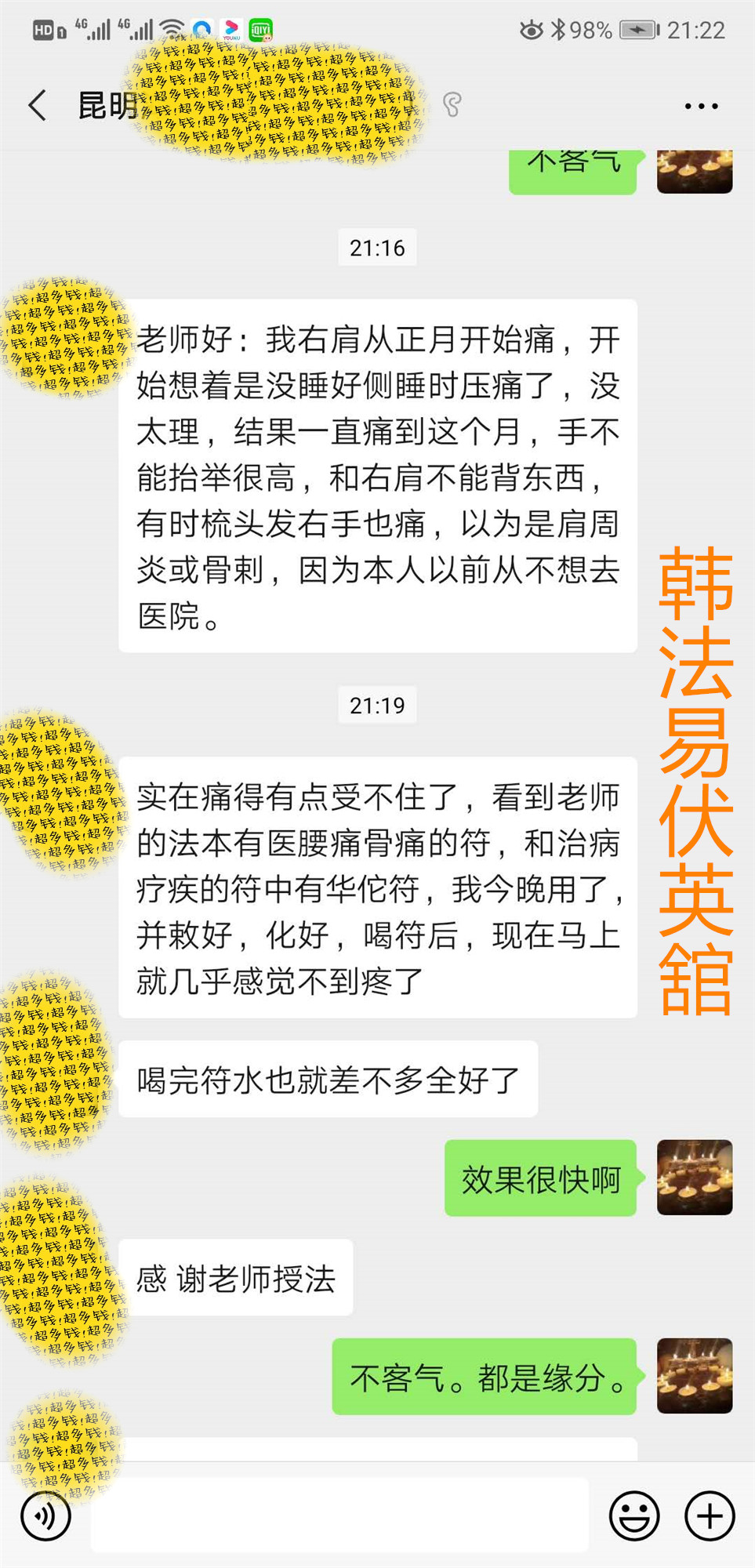Switch to voice message input
755x1568 pixels.
click(x=45, y=1515)
